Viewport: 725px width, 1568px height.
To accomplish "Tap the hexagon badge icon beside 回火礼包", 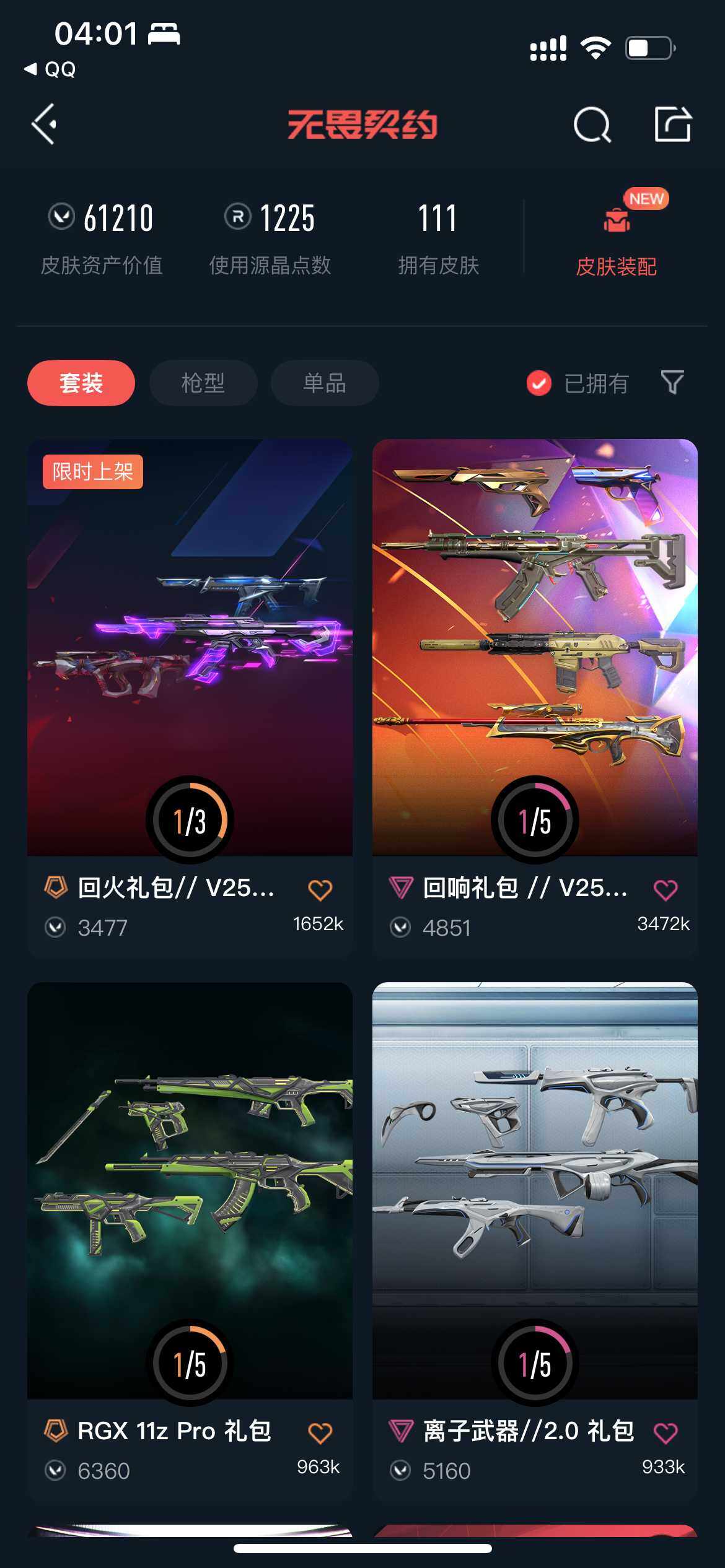I will [x=56, y=888].
